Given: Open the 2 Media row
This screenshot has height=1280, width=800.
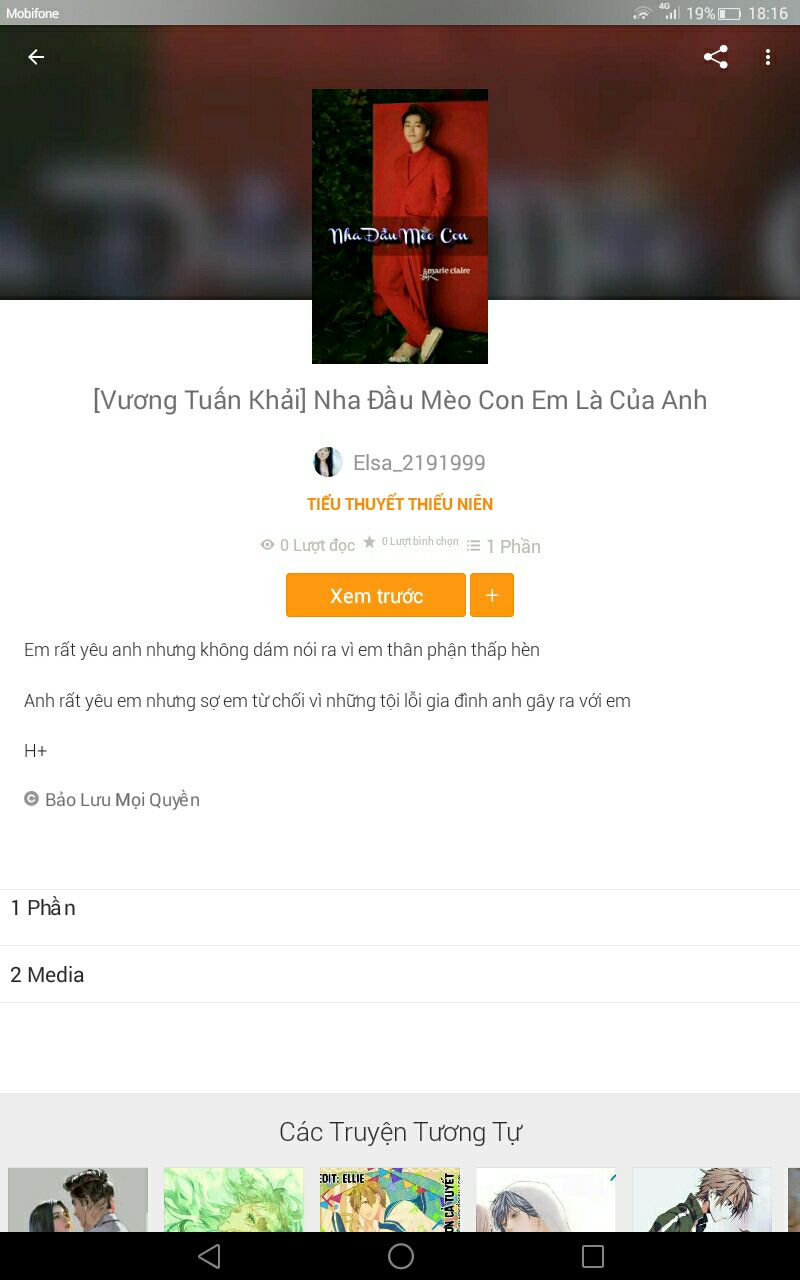Looking at the screenshot, I should click(x=400, y=974).
